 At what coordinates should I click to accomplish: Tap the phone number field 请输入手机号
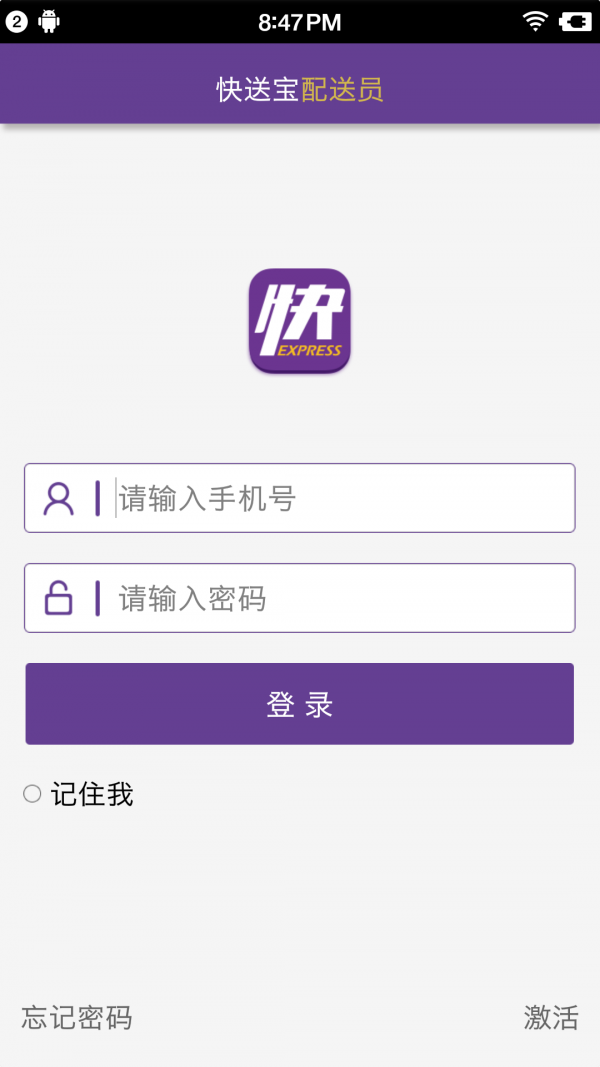[x=340, y=498]
